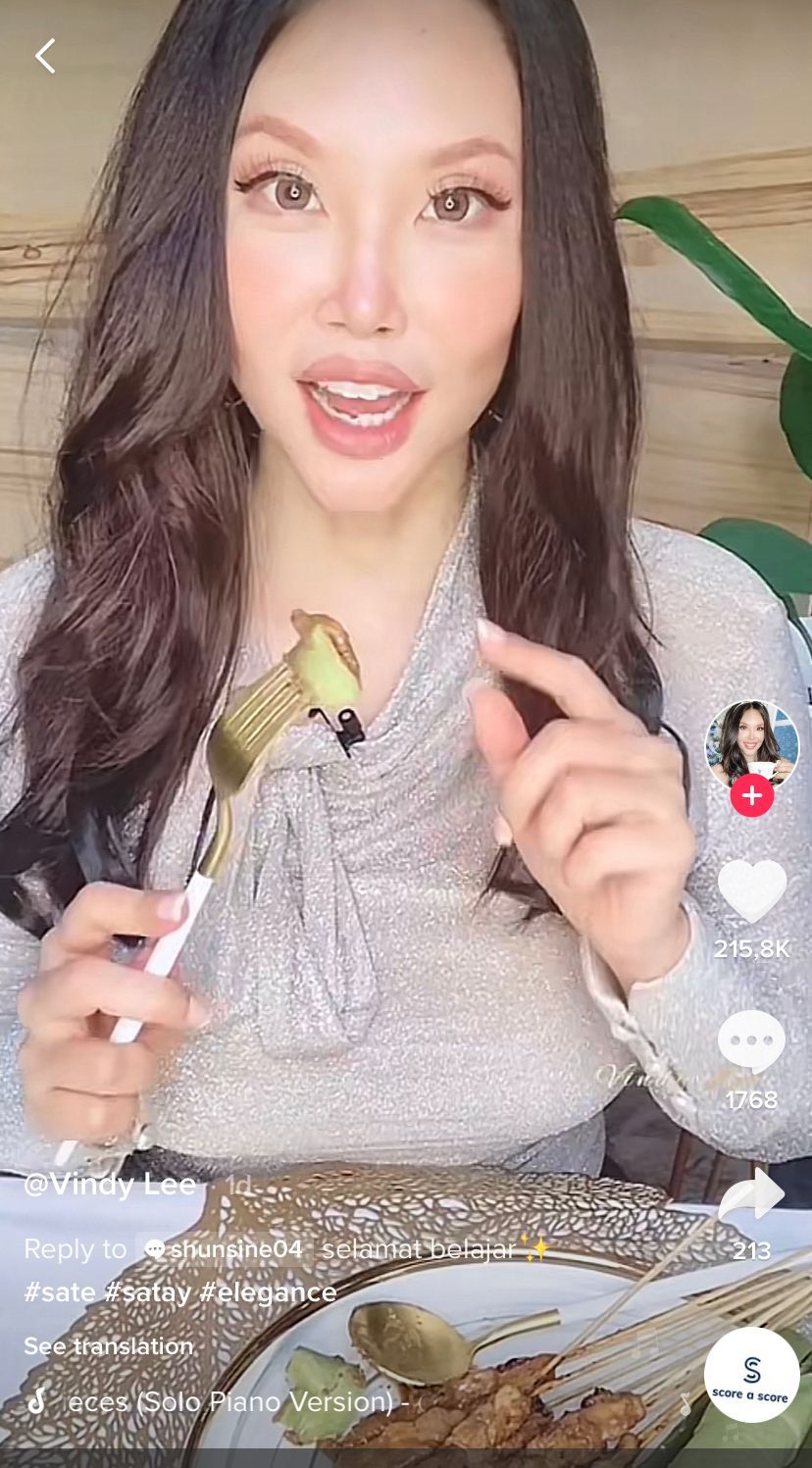Open the #sate hashtag
The image size is (812, 1468).
tap(60, 1292)
